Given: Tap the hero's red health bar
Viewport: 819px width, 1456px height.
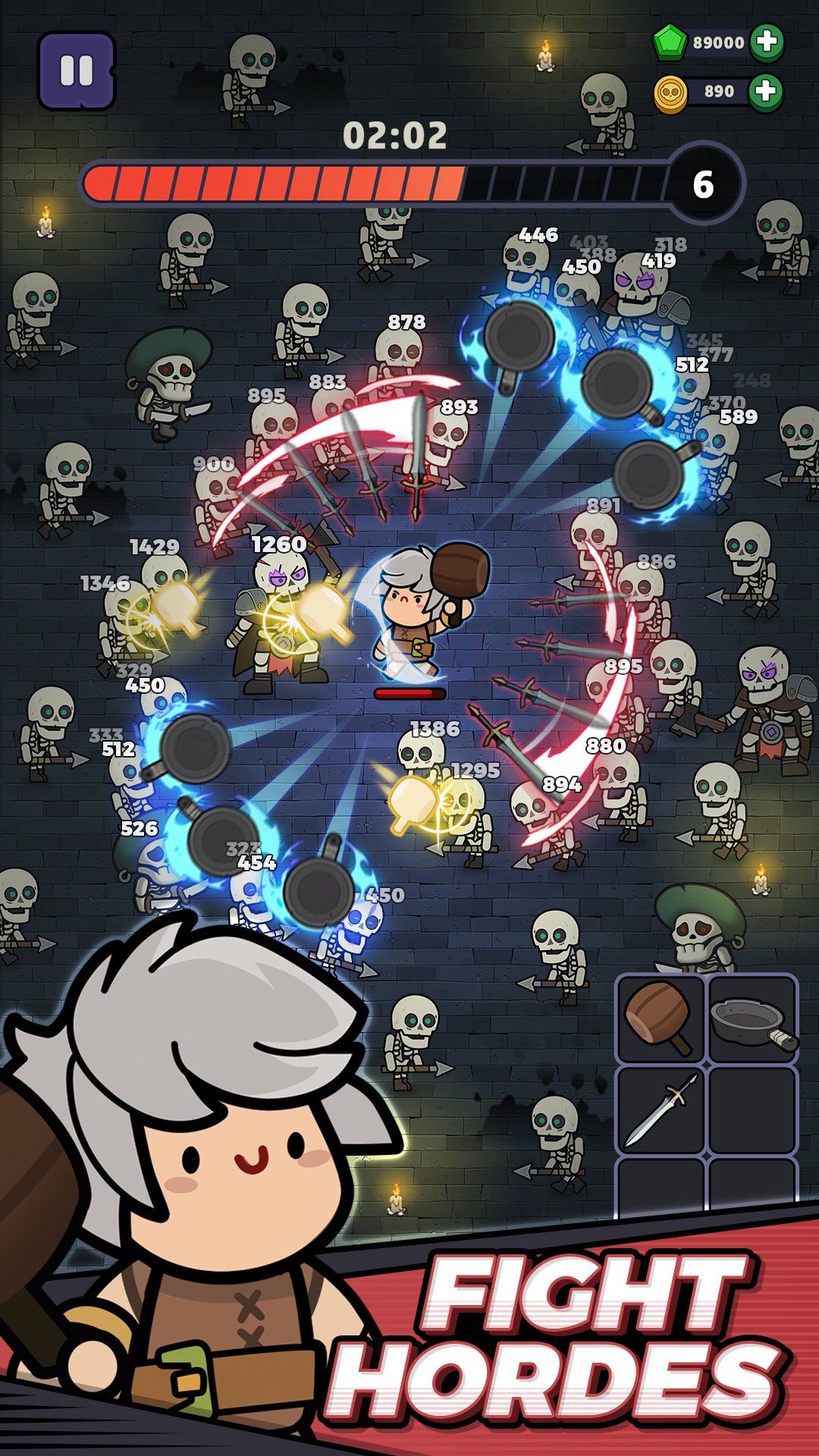Looking at the screenshot, I should [x=408, y=692].
